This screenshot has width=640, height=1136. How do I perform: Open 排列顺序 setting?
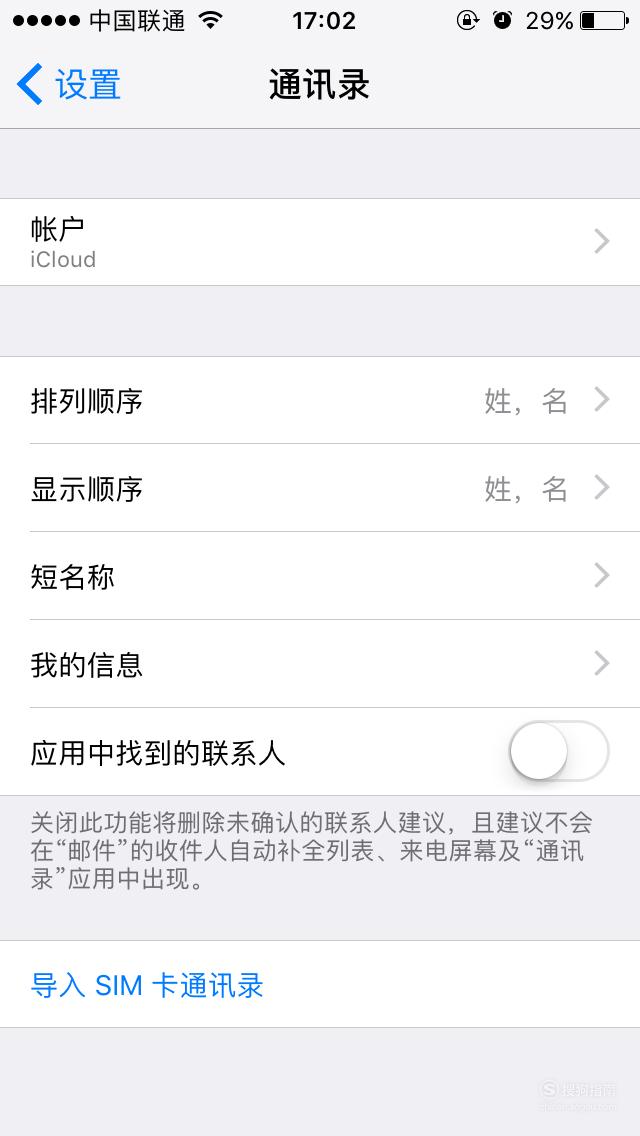click(x=320, y=400)
